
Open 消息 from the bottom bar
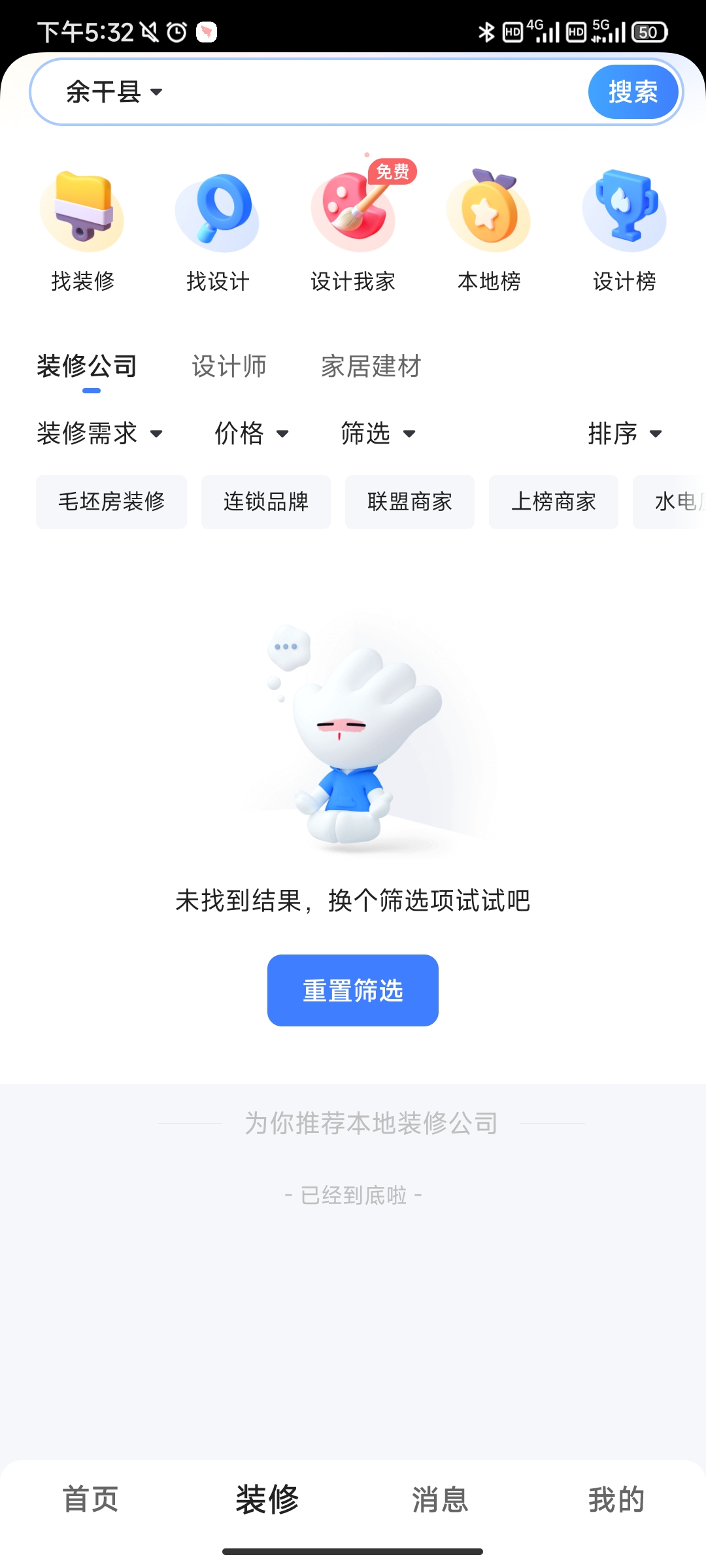(440, 1499)
